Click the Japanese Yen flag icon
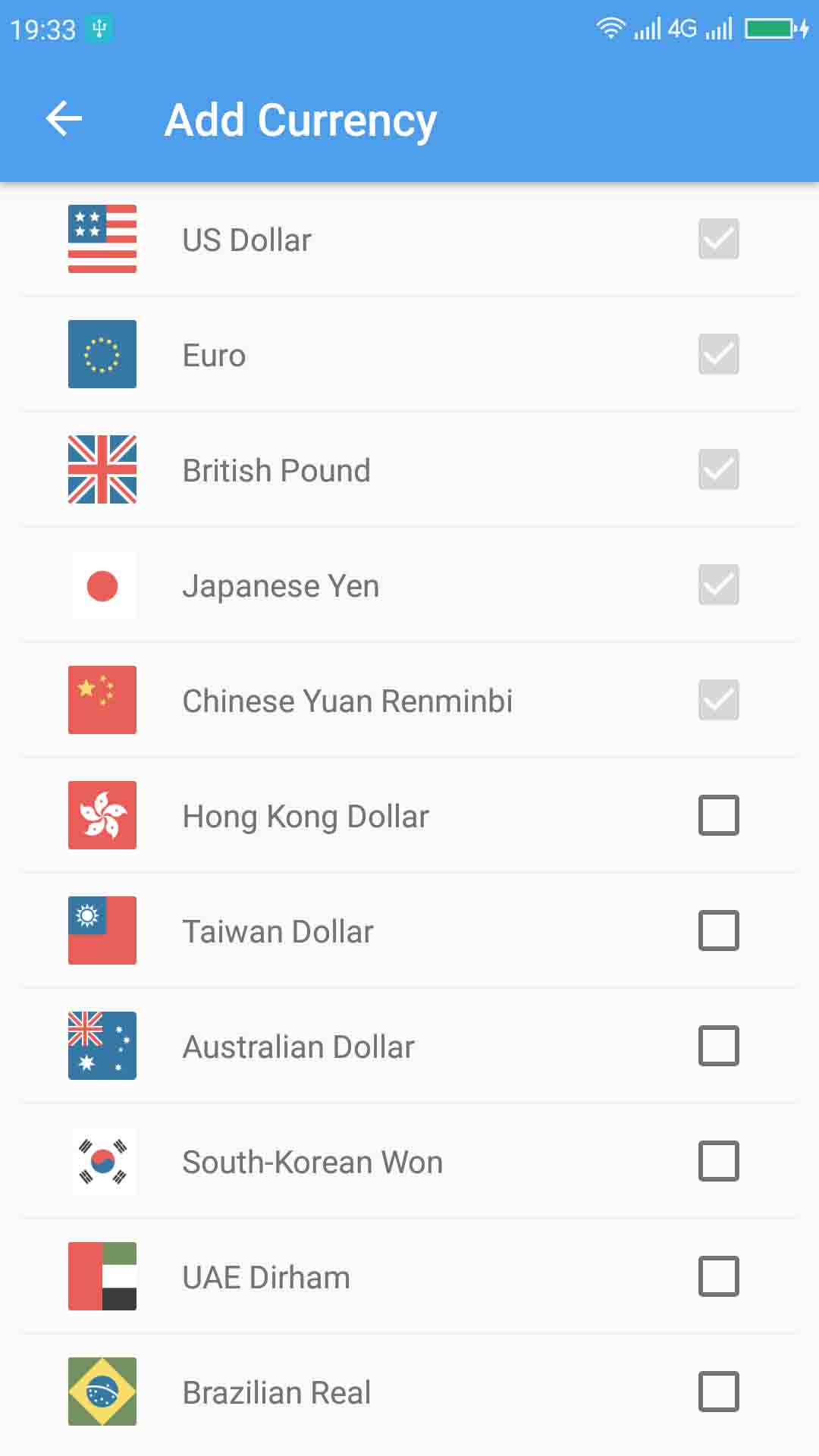Viewport: 819px width, 1456px height. pos(102,585)
